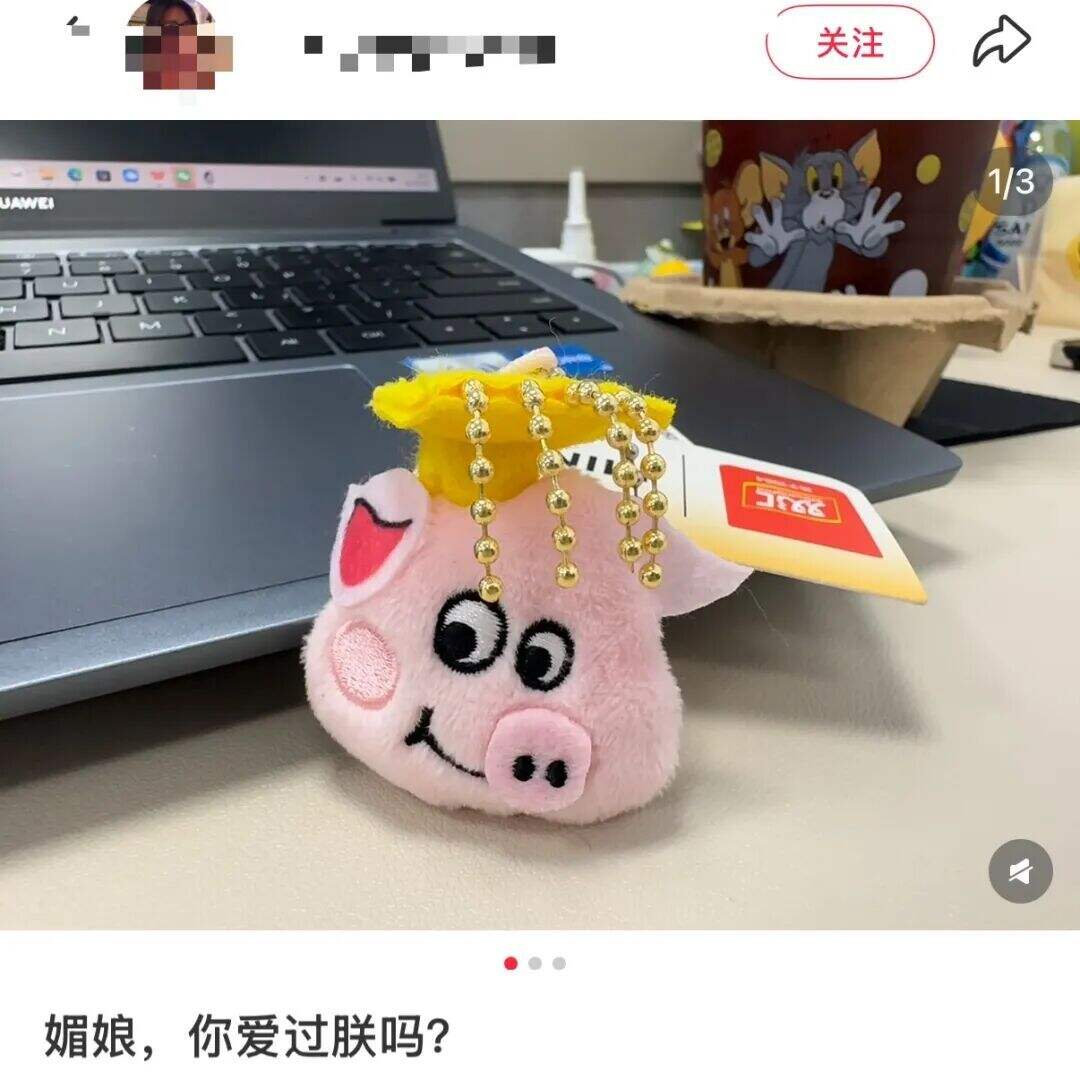
Task: Share this post
Action: click(x=1001, y=43)
